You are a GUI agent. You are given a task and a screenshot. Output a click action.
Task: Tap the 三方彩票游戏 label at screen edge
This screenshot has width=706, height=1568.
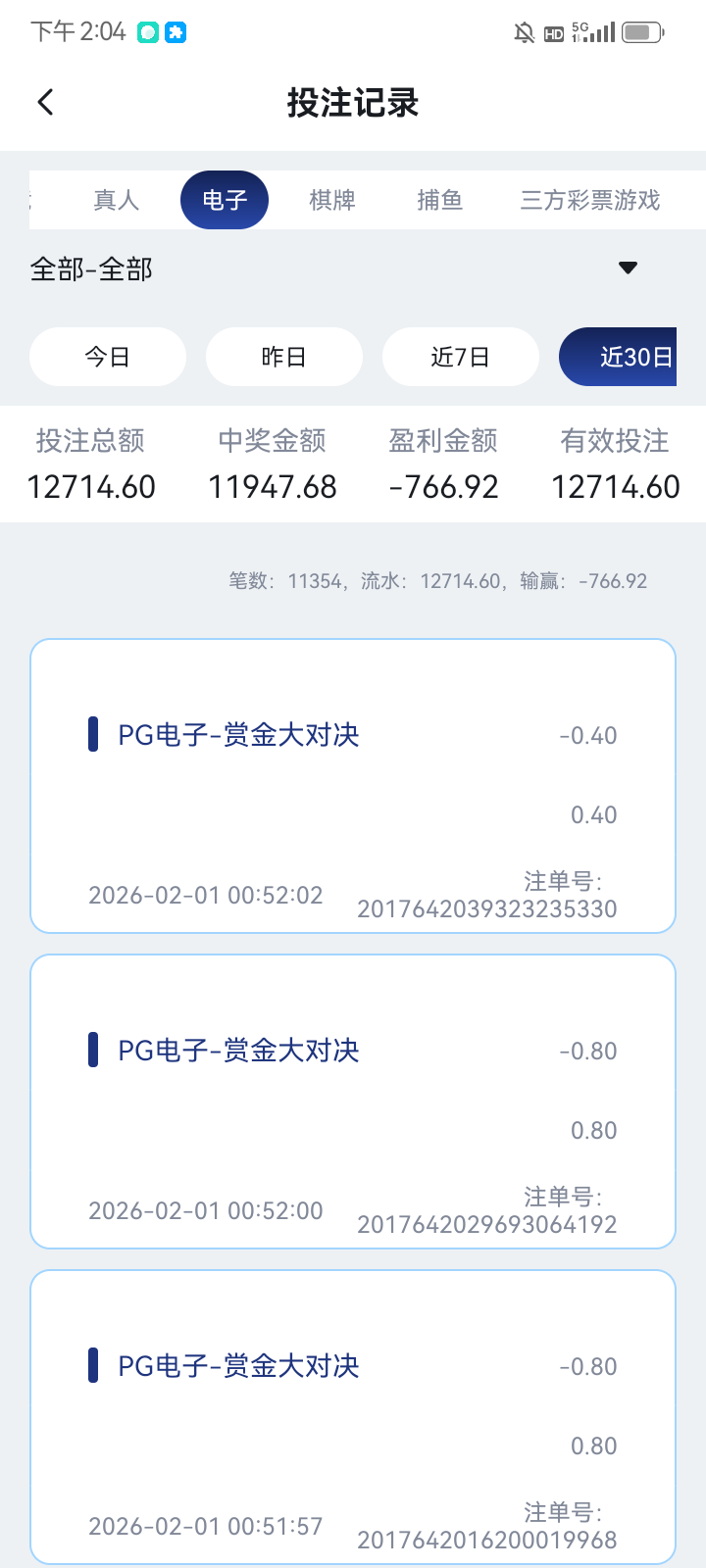(x=591, y=200)
